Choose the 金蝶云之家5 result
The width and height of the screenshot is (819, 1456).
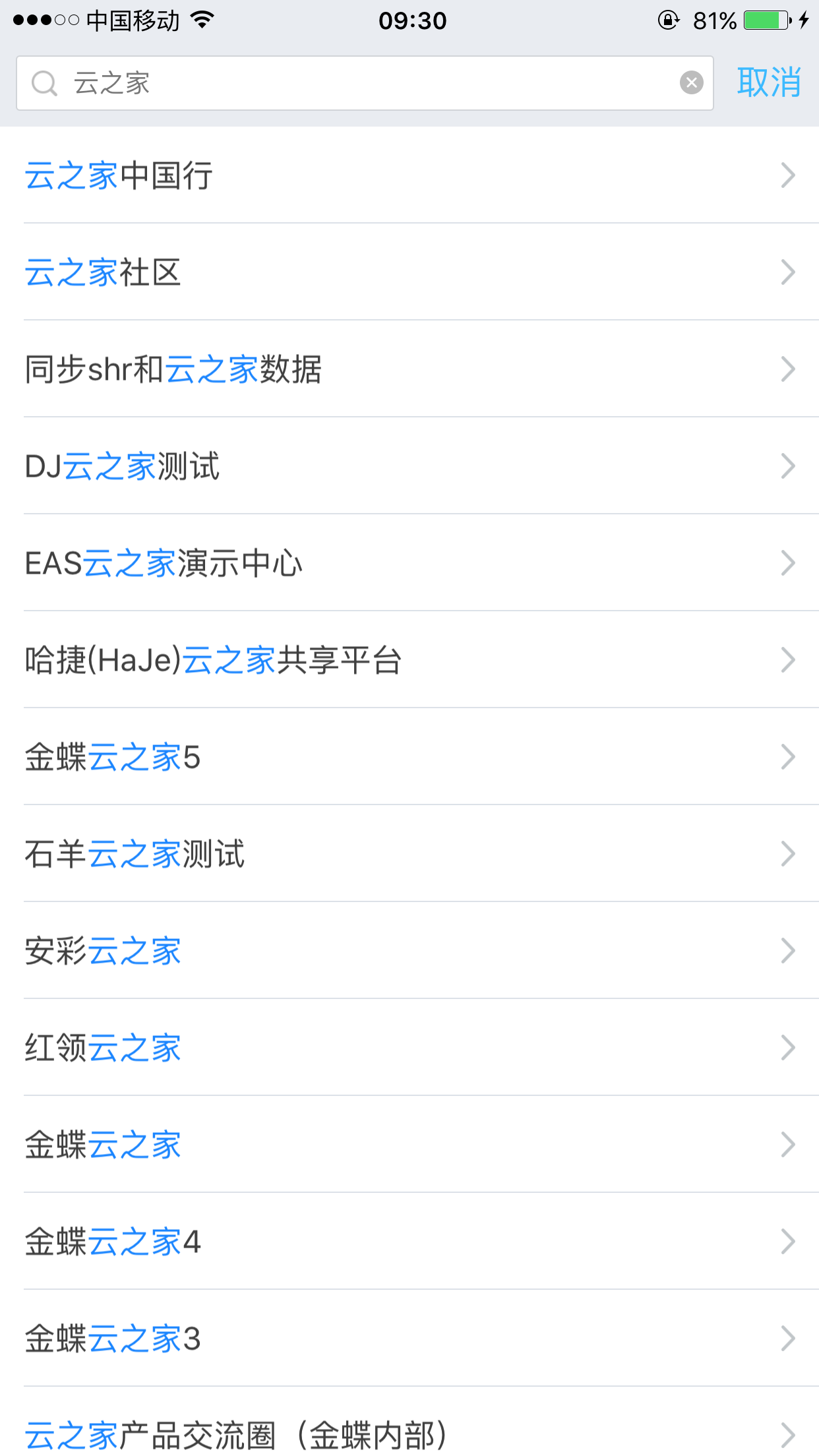(x=409, y=757)
